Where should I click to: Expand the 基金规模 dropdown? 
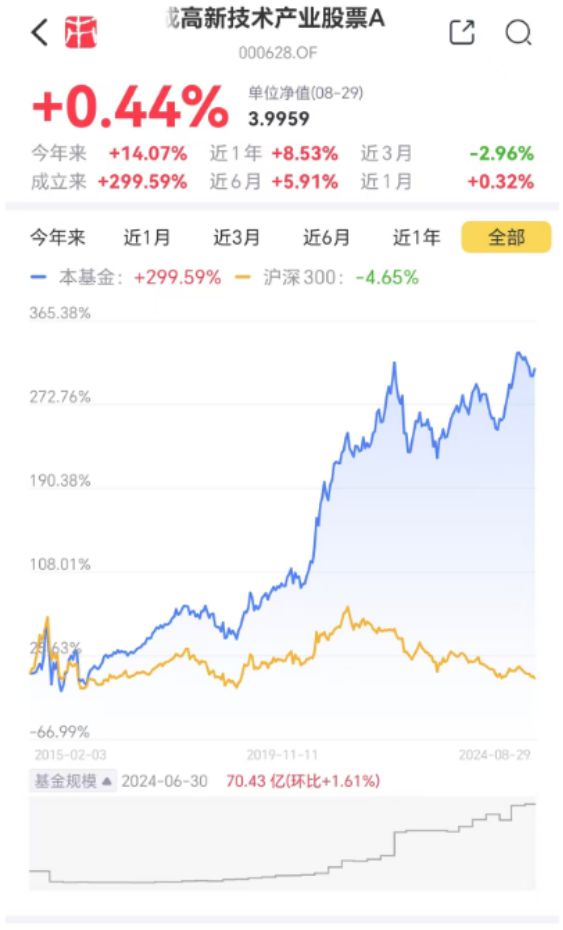point(72,781)
